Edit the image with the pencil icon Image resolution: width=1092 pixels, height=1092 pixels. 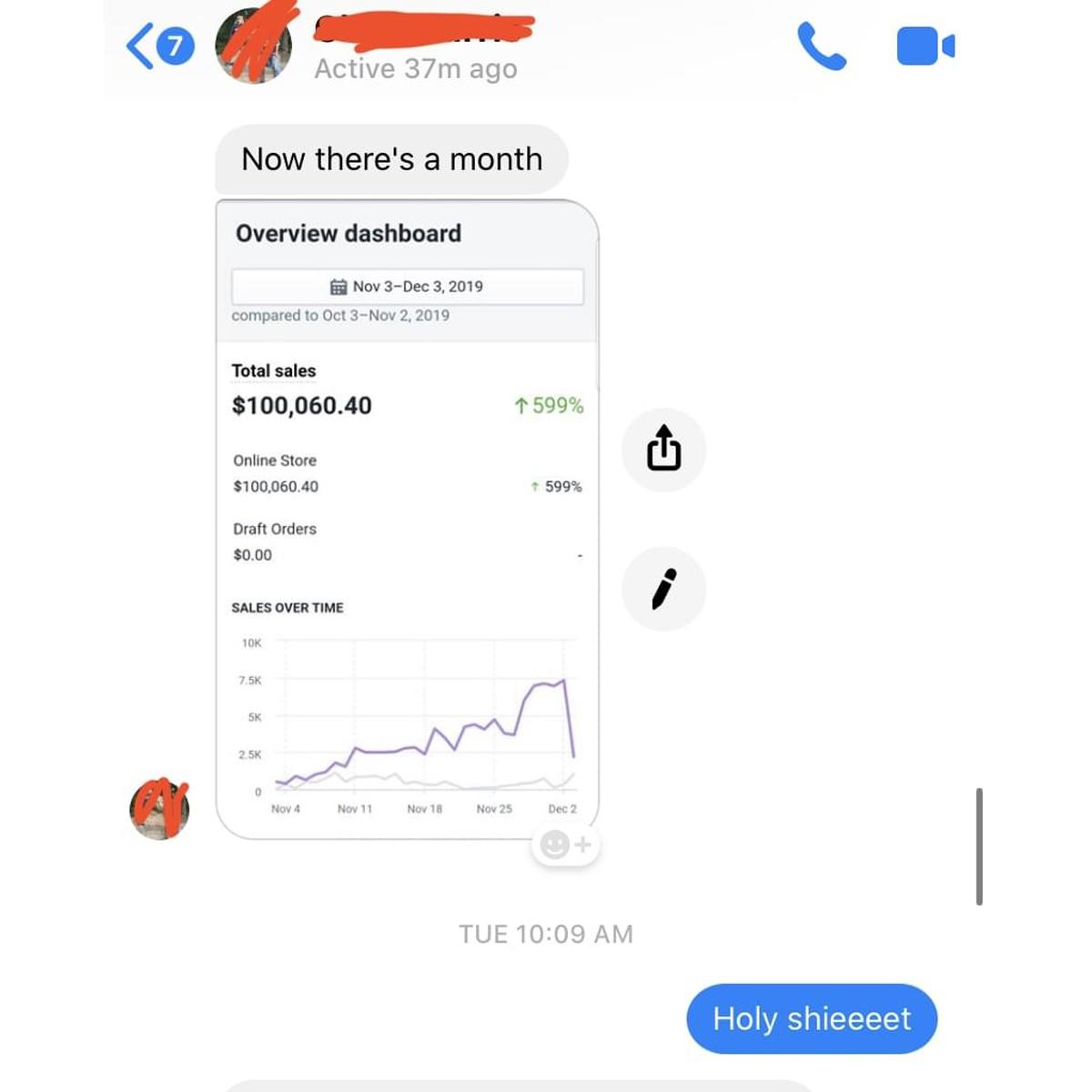coord(663,590)
